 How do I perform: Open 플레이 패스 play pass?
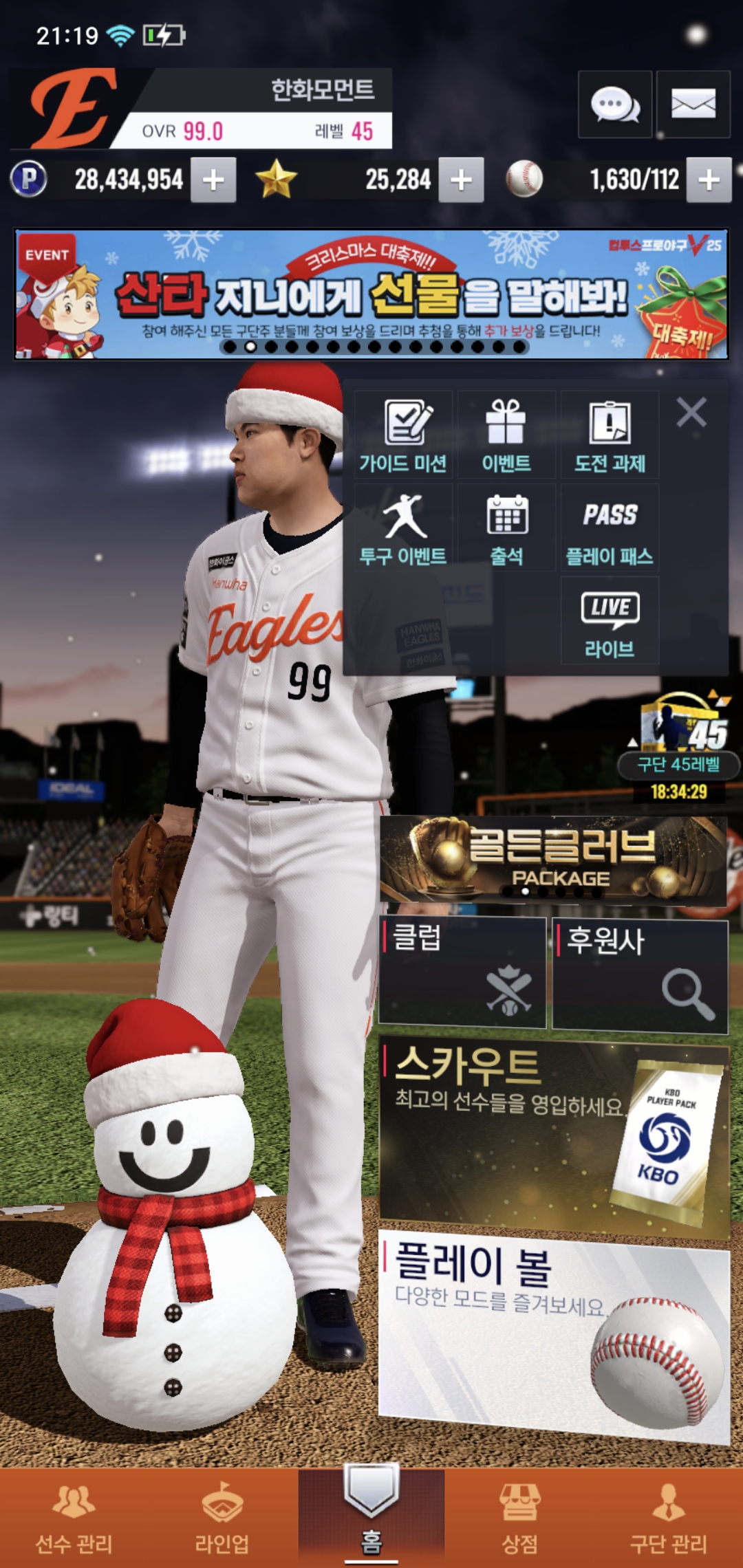click(610, 528)
